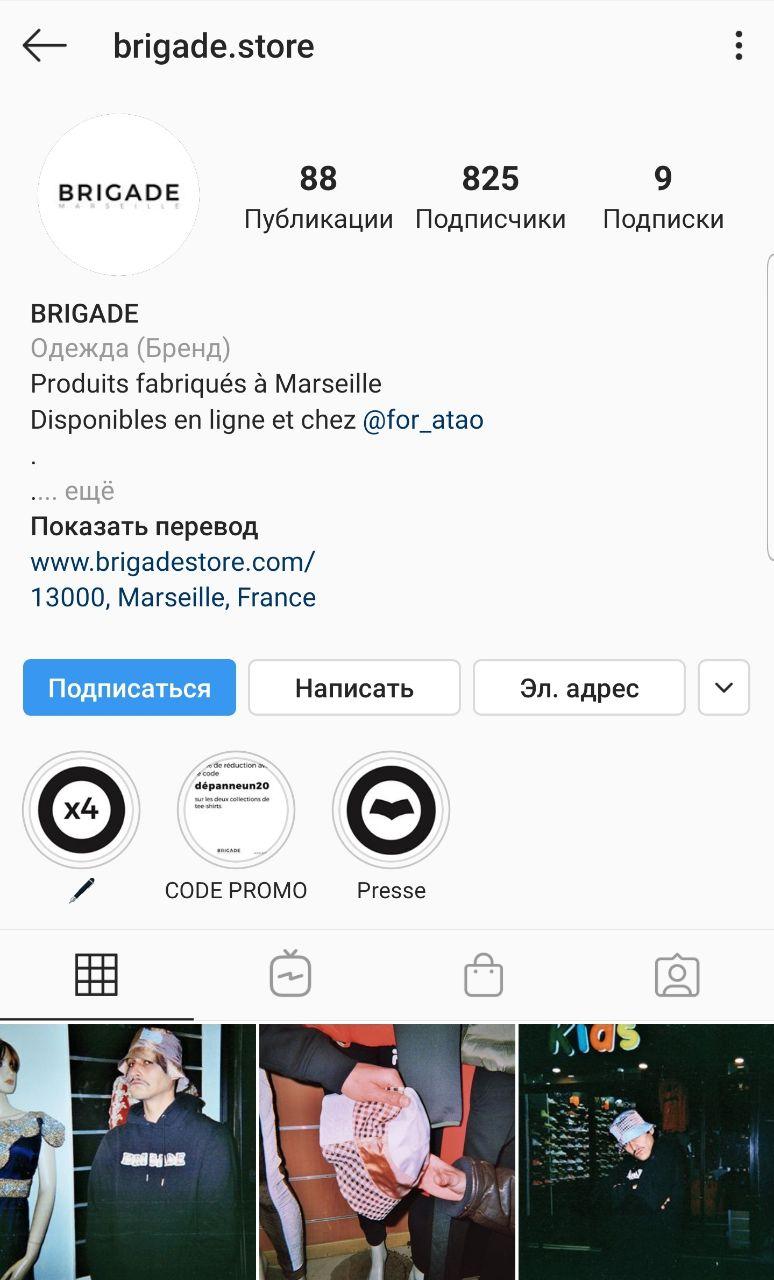
Task: Tap the Эл. адрес email button
Action: (579, 688)
